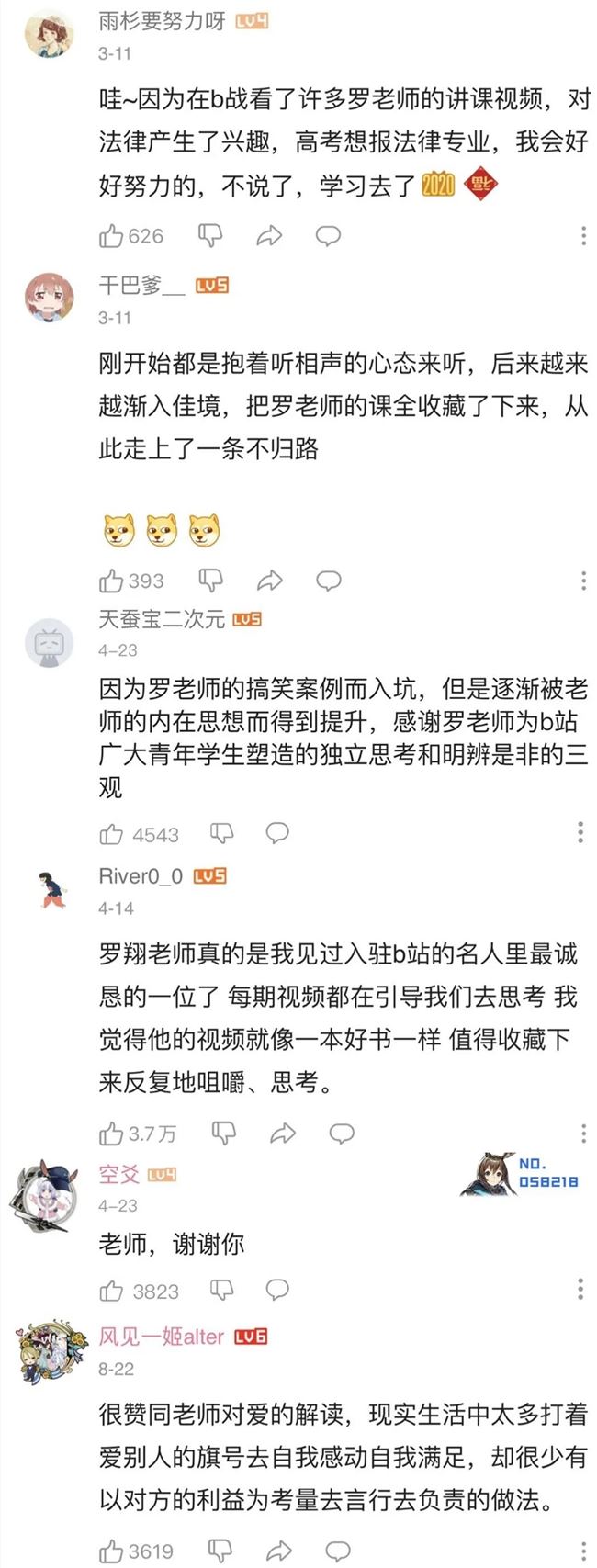This screenshot has height=1568, width=597.
Task: Dislike River0_0's comment
Action: [x=223, y=1134]
